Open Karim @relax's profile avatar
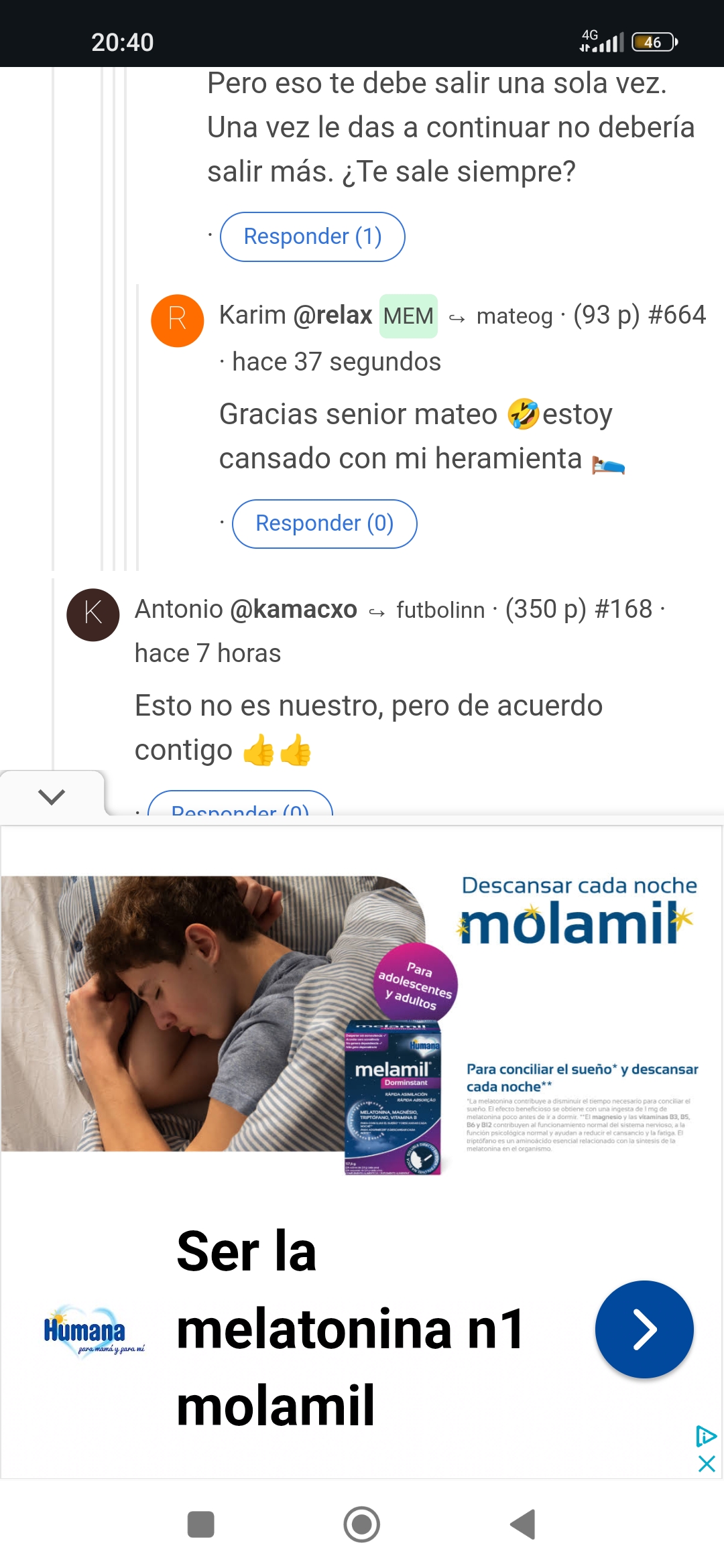The image size is (724, 1568). point(177,320)
